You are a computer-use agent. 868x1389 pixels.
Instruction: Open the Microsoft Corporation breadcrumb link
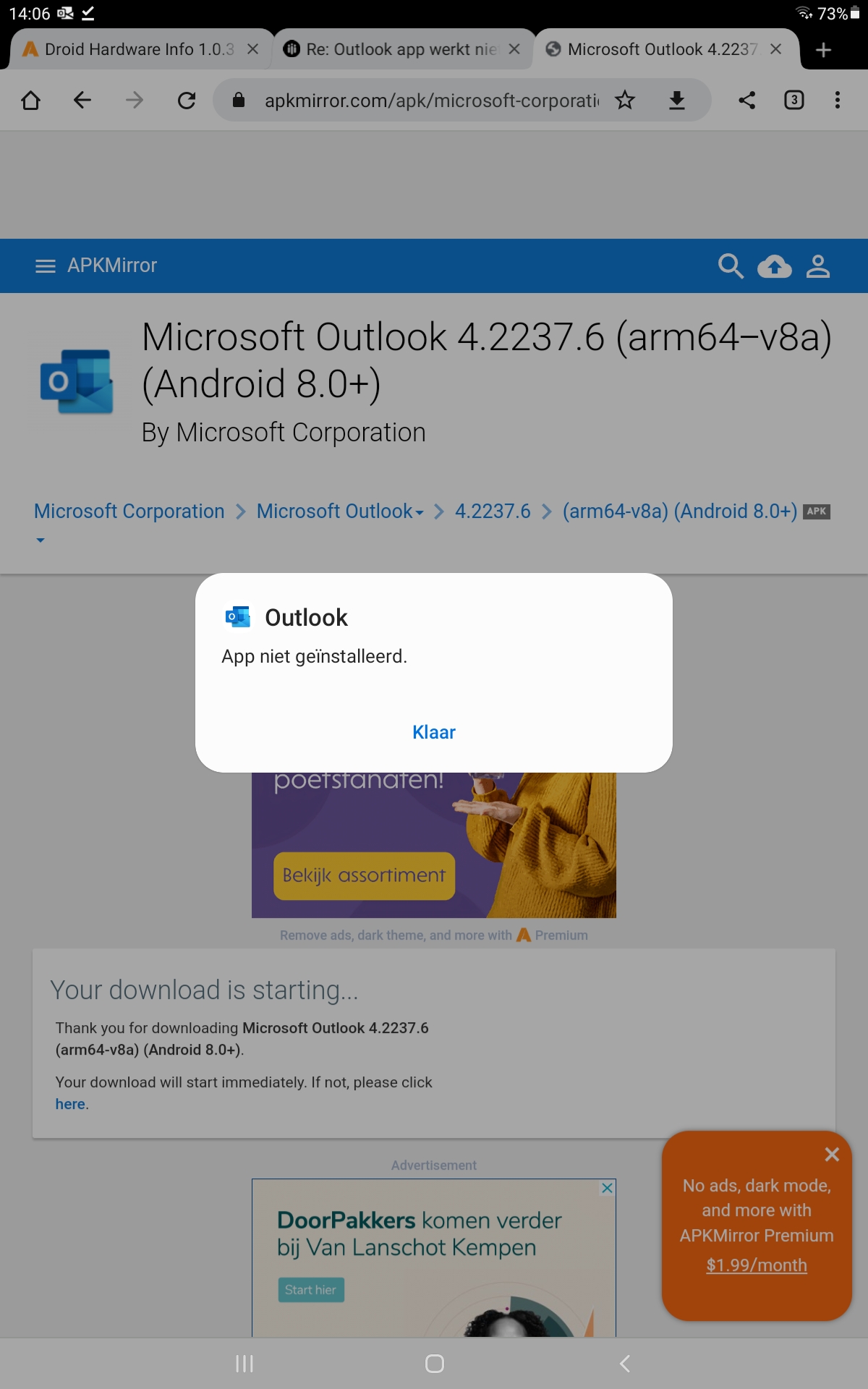point(129,511)
